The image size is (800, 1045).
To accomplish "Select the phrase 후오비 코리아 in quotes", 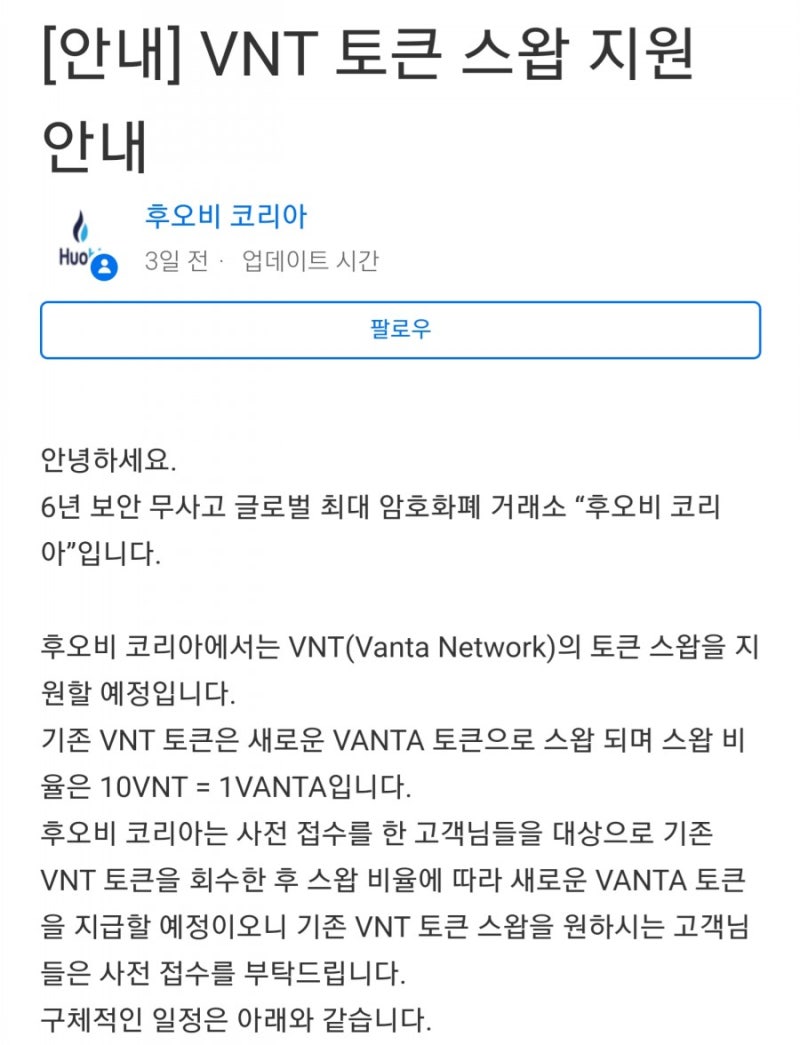I will pos(651,510).
